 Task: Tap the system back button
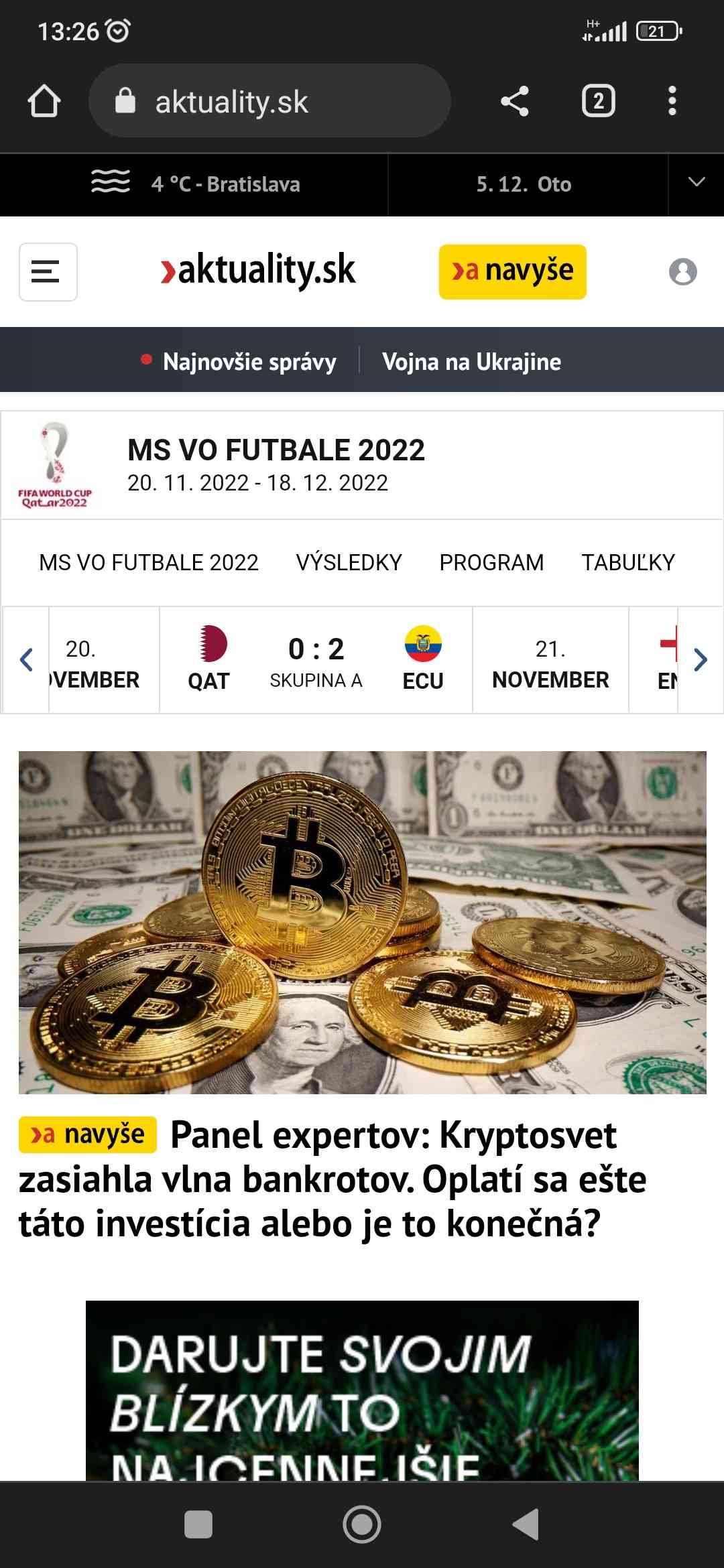click(526, 1524)
